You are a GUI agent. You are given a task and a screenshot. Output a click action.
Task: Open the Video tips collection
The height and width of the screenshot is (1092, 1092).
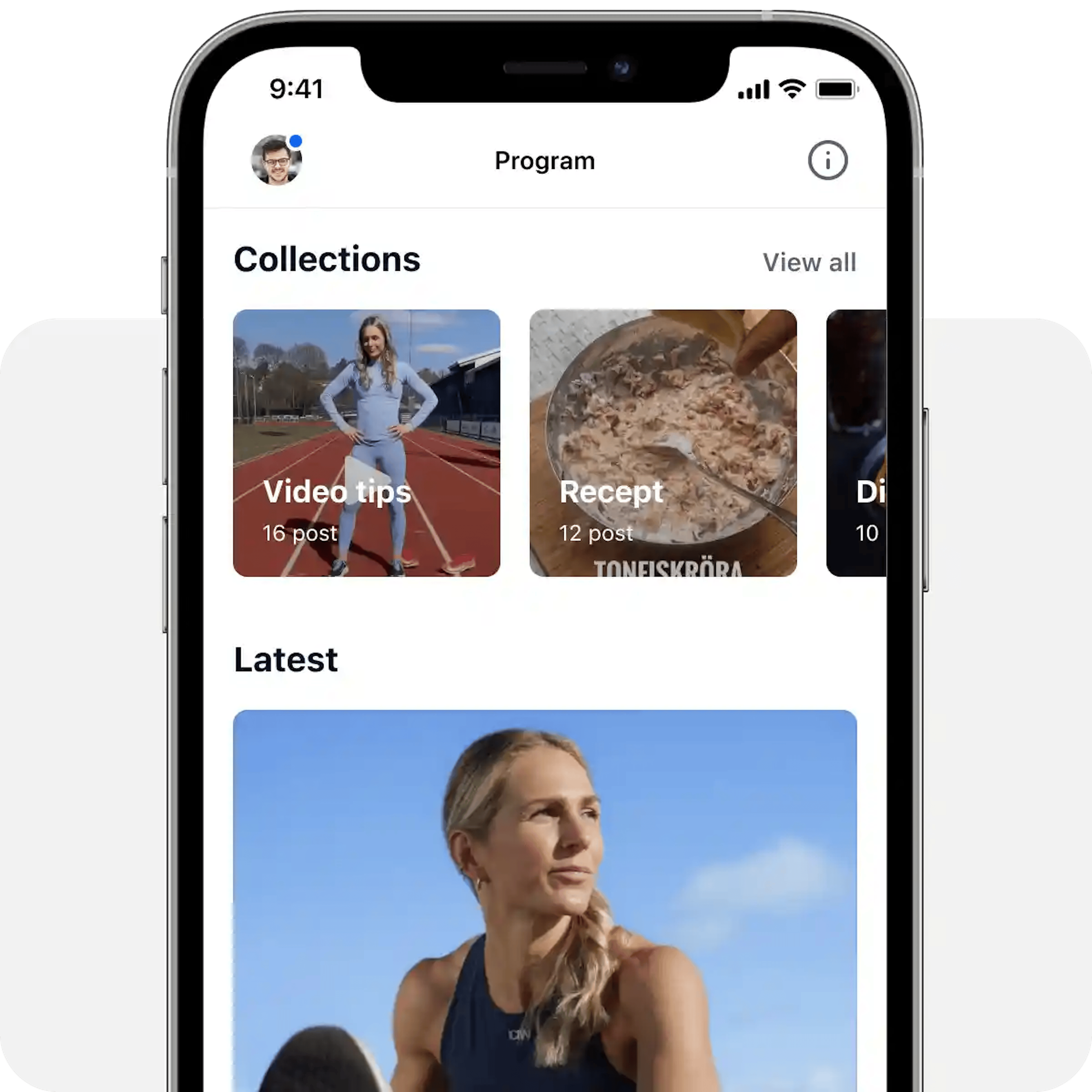(366, 442)
